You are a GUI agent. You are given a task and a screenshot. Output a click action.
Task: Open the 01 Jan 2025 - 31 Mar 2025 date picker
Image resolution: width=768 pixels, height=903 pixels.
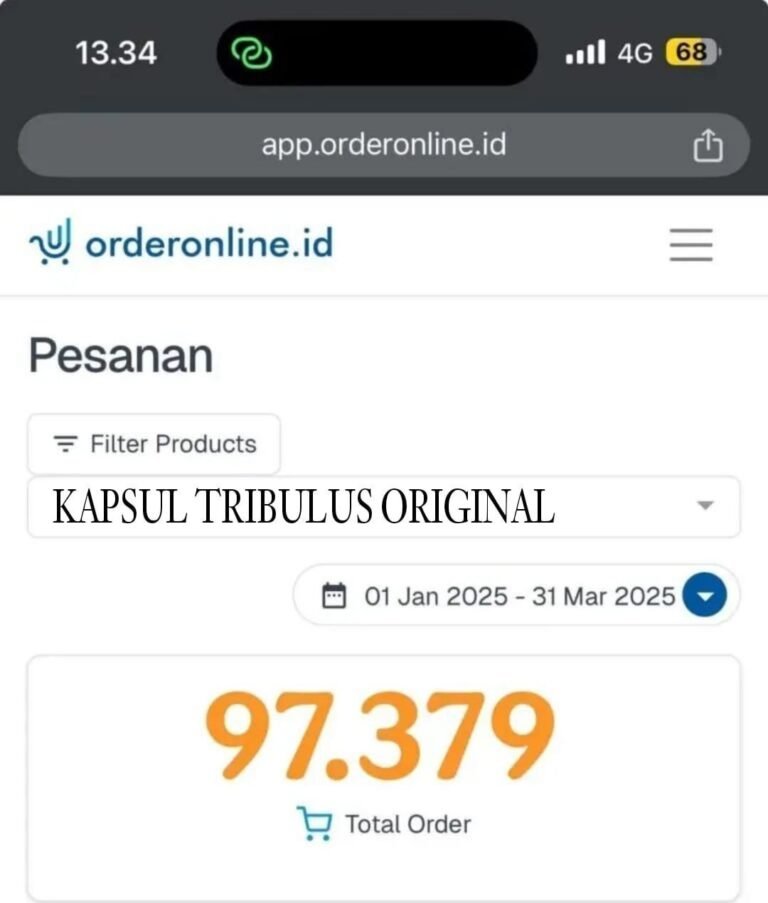point(517,597)
